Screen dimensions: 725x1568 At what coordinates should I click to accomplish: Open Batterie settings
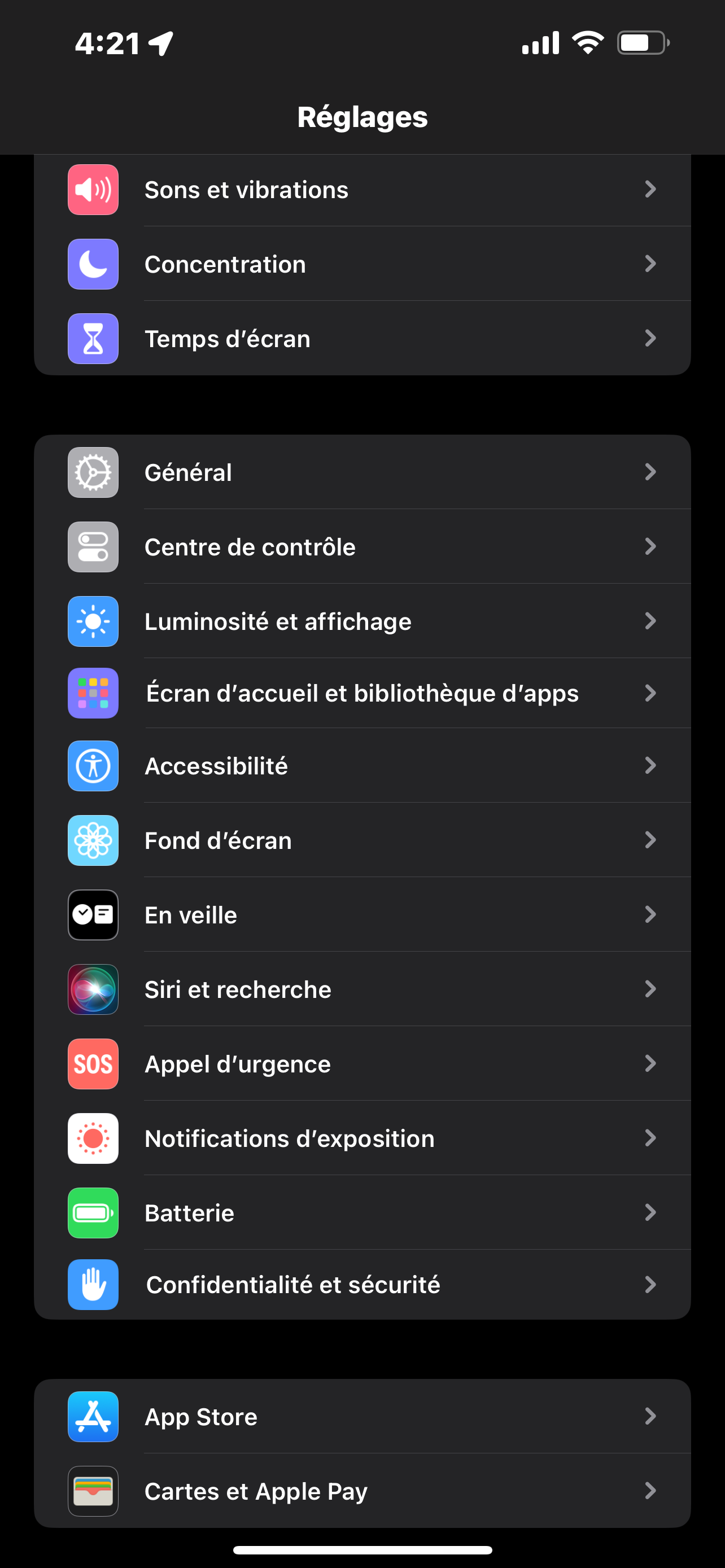362,1213
